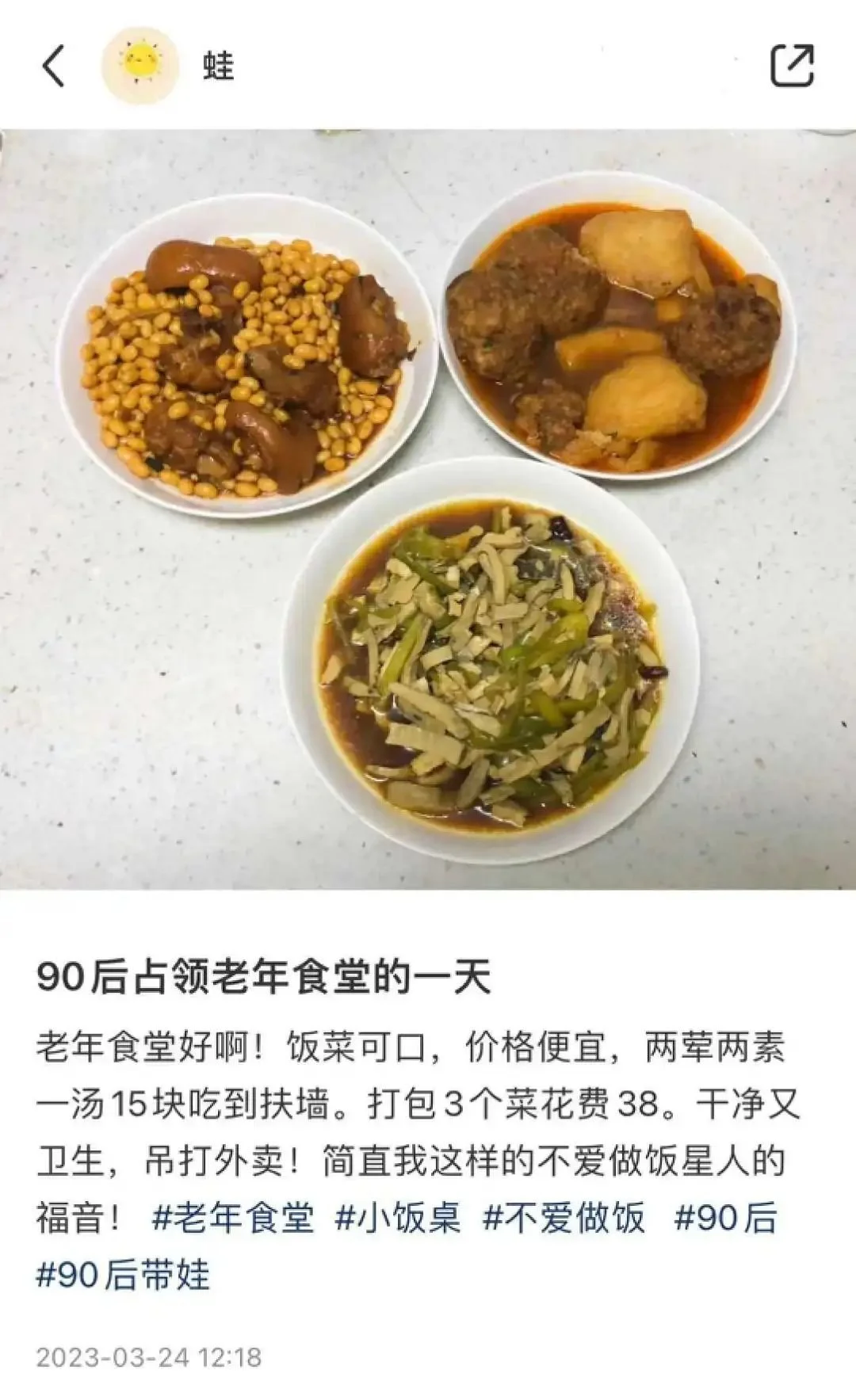This screenshot has height=1400, width=856.
Task: Open the #小饭桌 hashtag
Action: 398,1218
